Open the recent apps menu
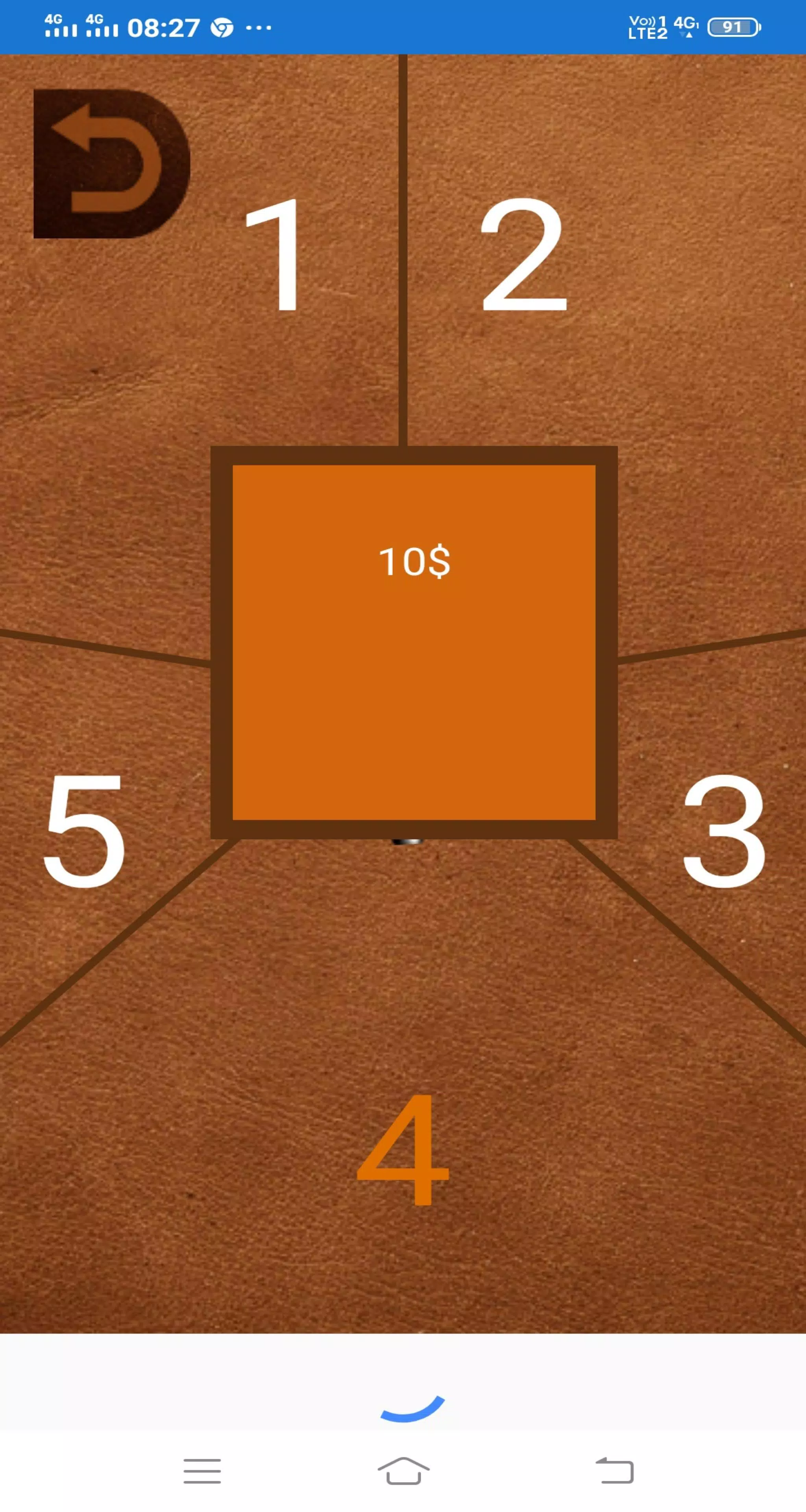 (x=202, y=1471)
